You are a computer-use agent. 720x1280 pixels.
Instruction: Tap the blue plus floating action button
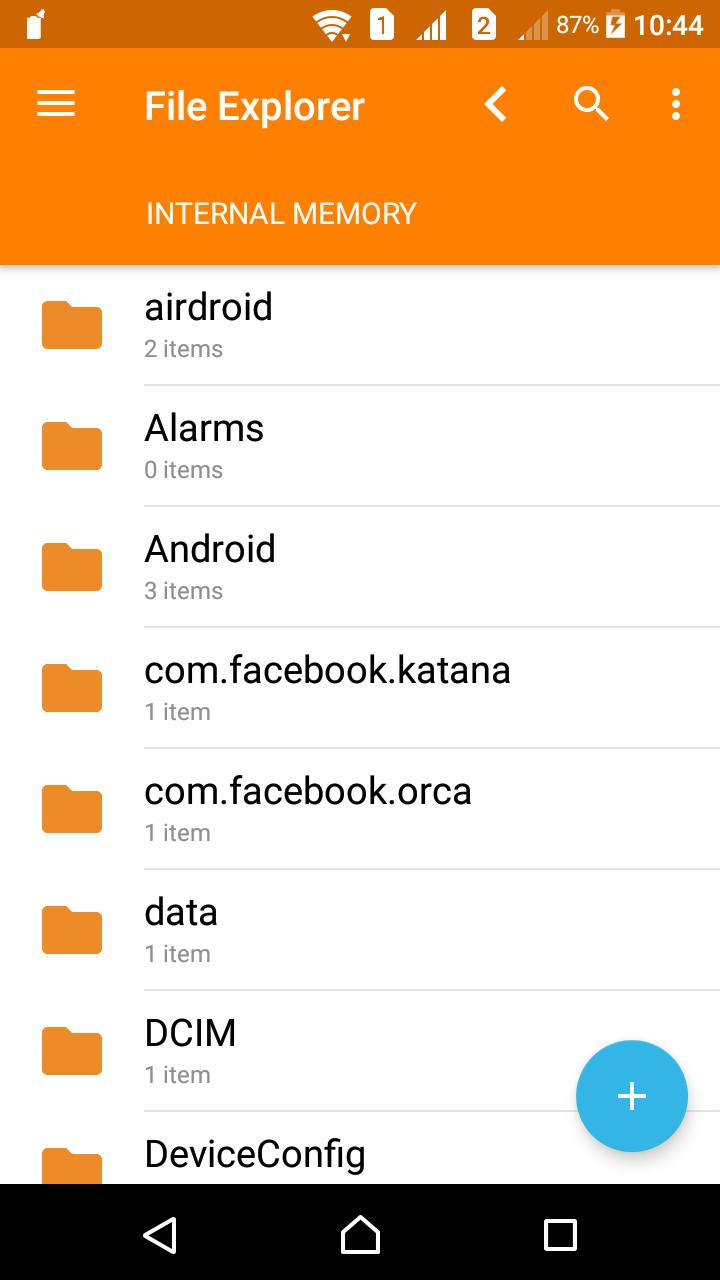[631, 1096]
